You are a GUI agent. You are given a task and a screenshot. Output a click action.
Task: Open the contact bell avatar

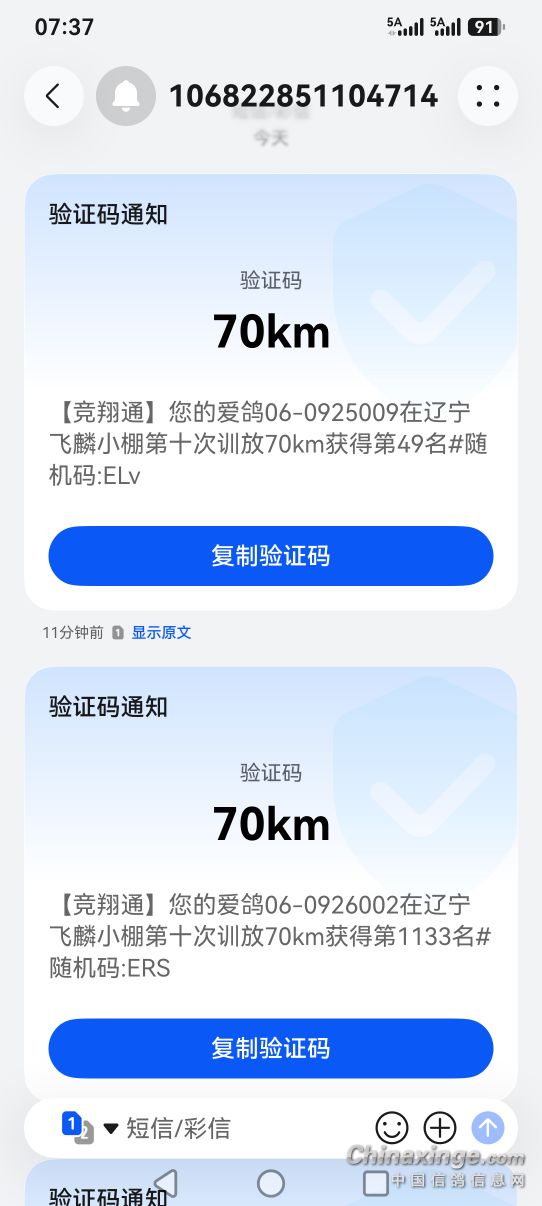126,96
